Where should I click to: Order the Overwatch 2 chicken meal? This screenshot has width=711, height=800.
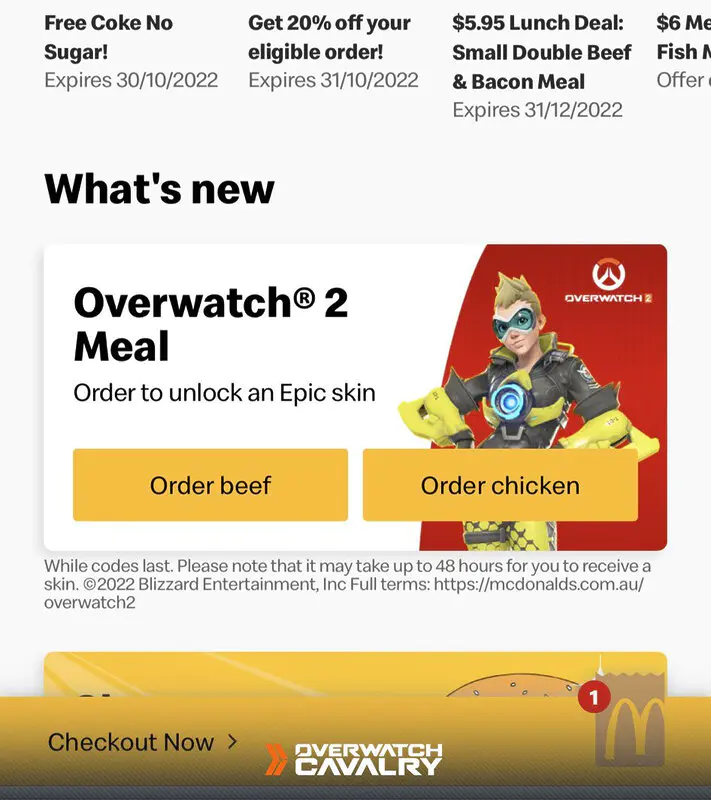tap(500, 485)
